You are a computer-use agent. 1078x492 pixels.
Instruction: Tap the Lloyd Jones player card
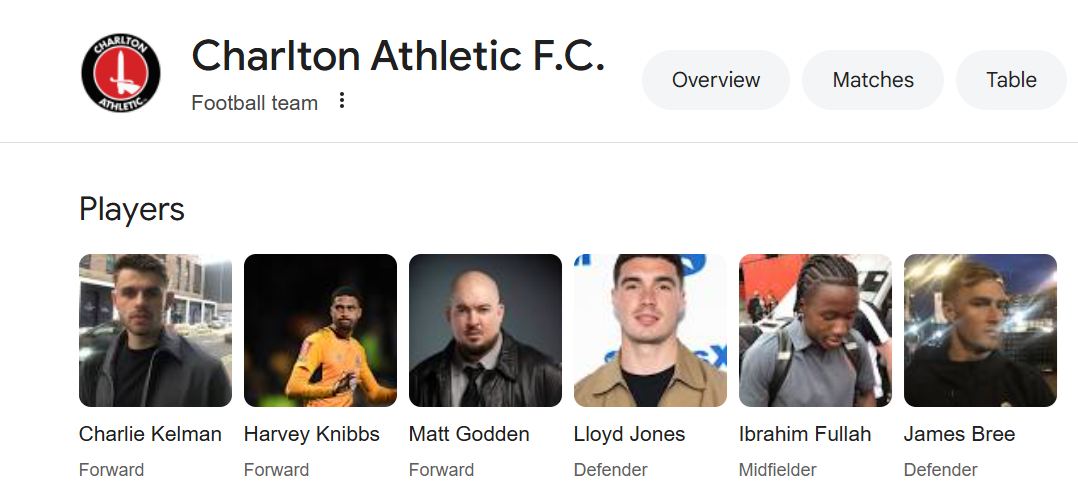(x=650, y=331)
